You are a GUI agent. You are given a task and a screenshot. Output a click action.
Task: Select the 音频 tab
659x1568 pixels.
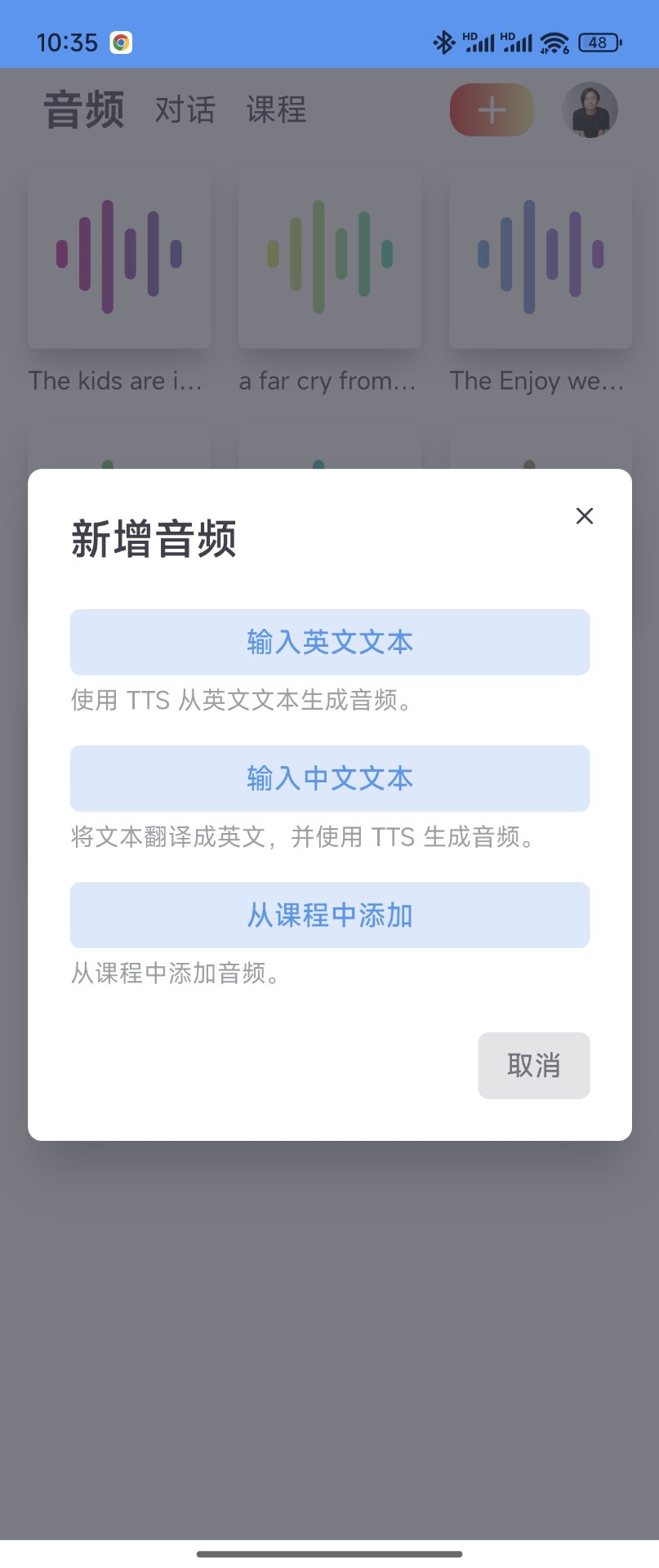pyautogui.click(x=84, y=109)
